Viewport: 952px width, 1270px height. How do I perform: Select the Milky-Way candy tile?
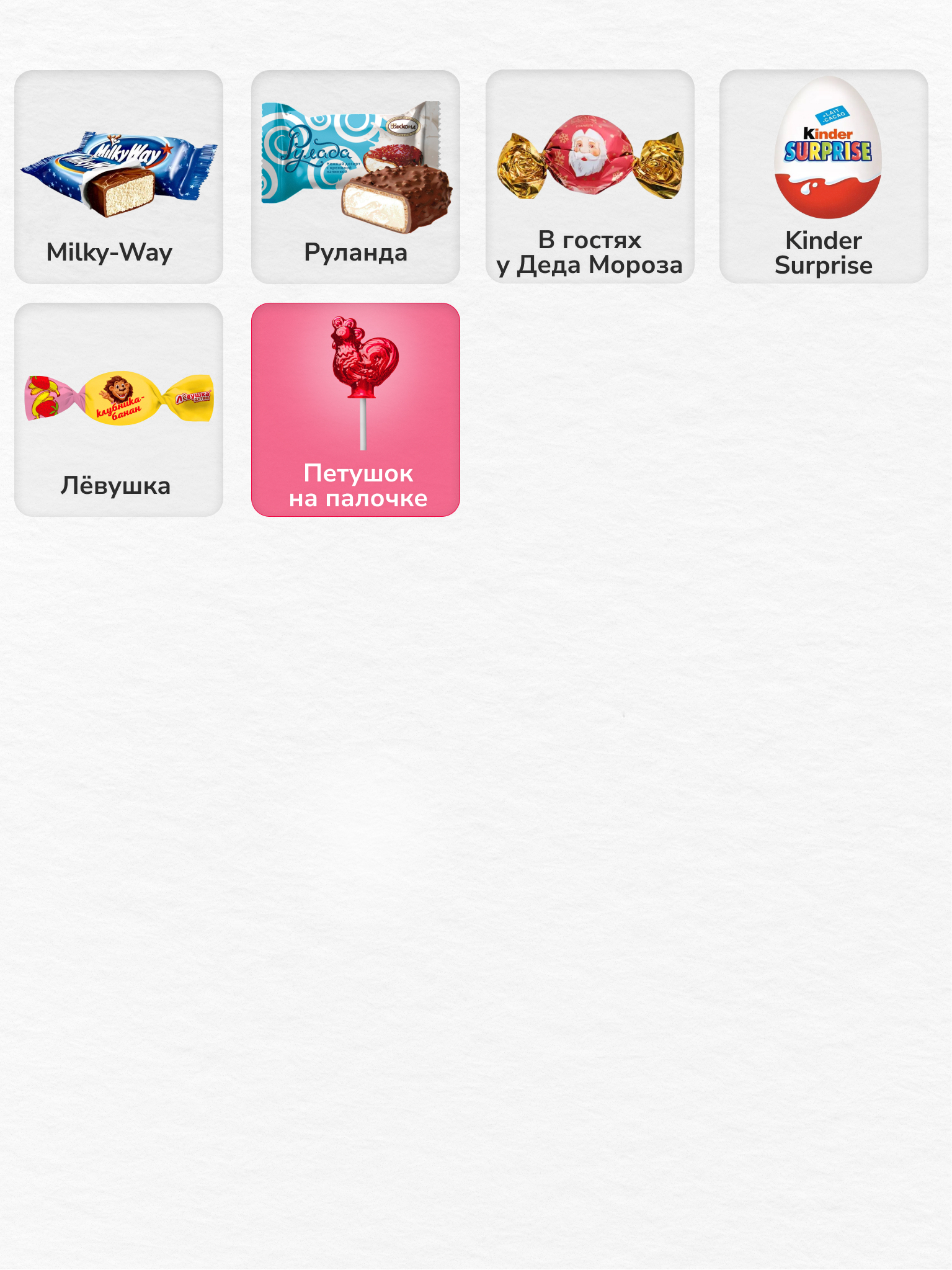(x=118, y=177)
